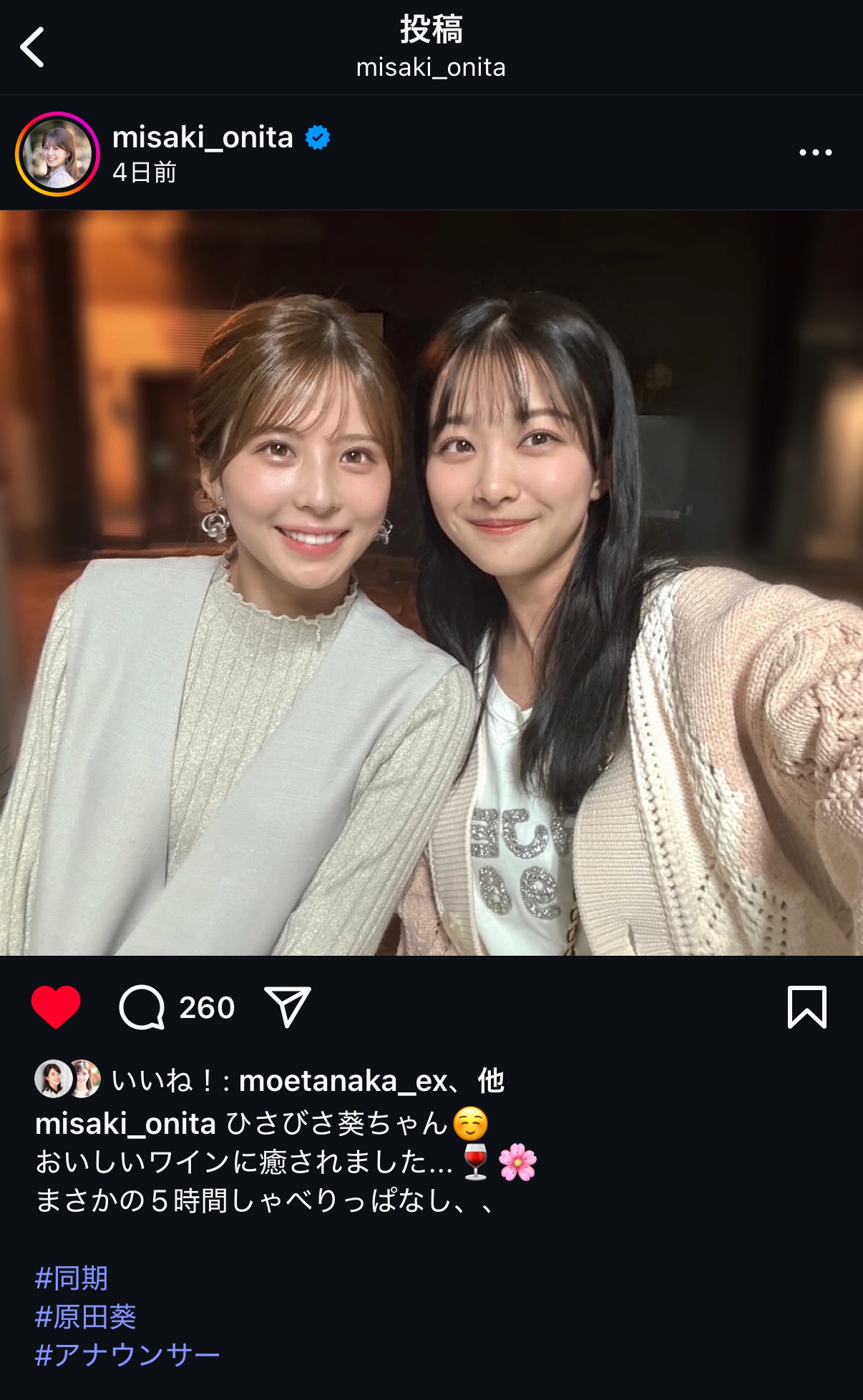
Task: Open the comments speech bubble
Action: pyautogui.click(x=142, y=1007)
